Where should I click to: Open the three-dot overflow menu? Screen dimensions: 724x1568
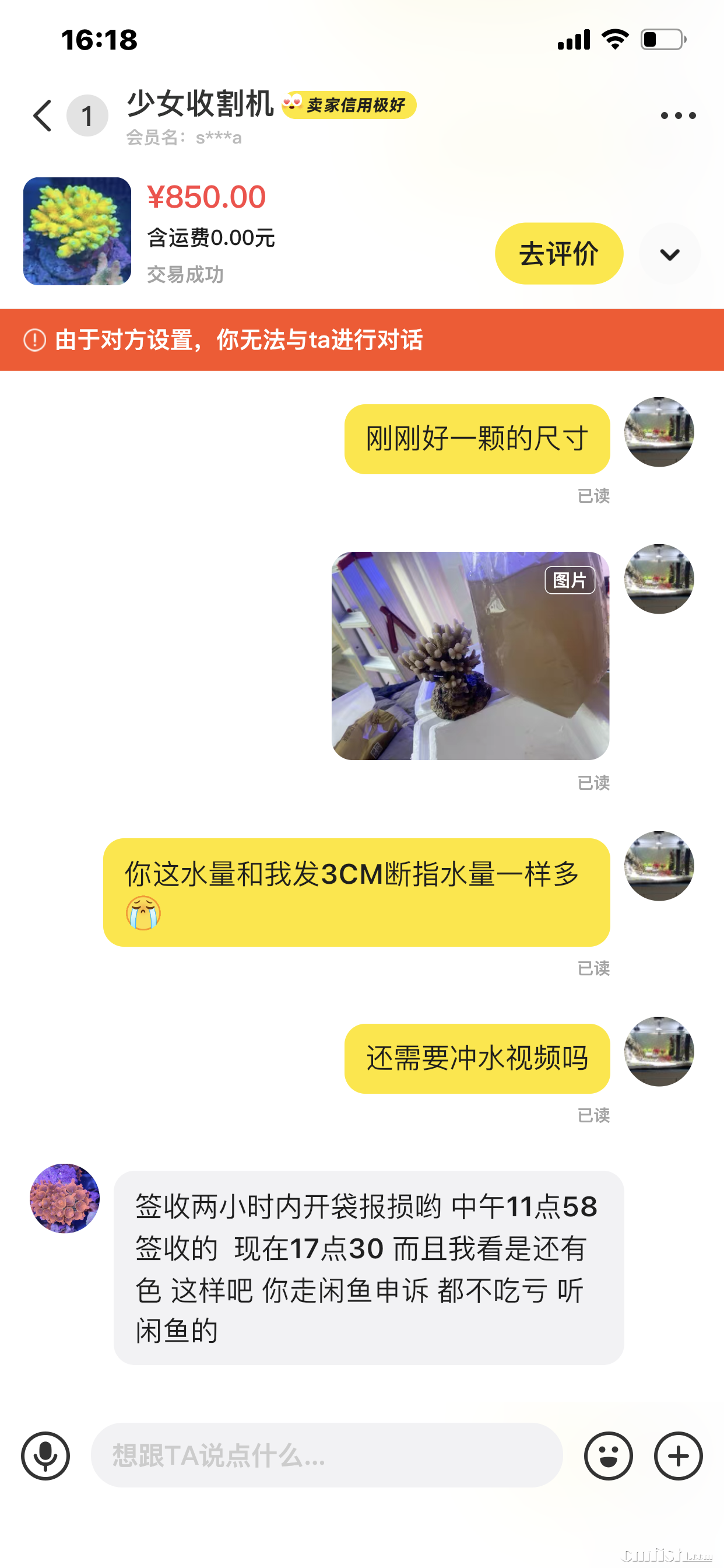(x=678, y=116)
